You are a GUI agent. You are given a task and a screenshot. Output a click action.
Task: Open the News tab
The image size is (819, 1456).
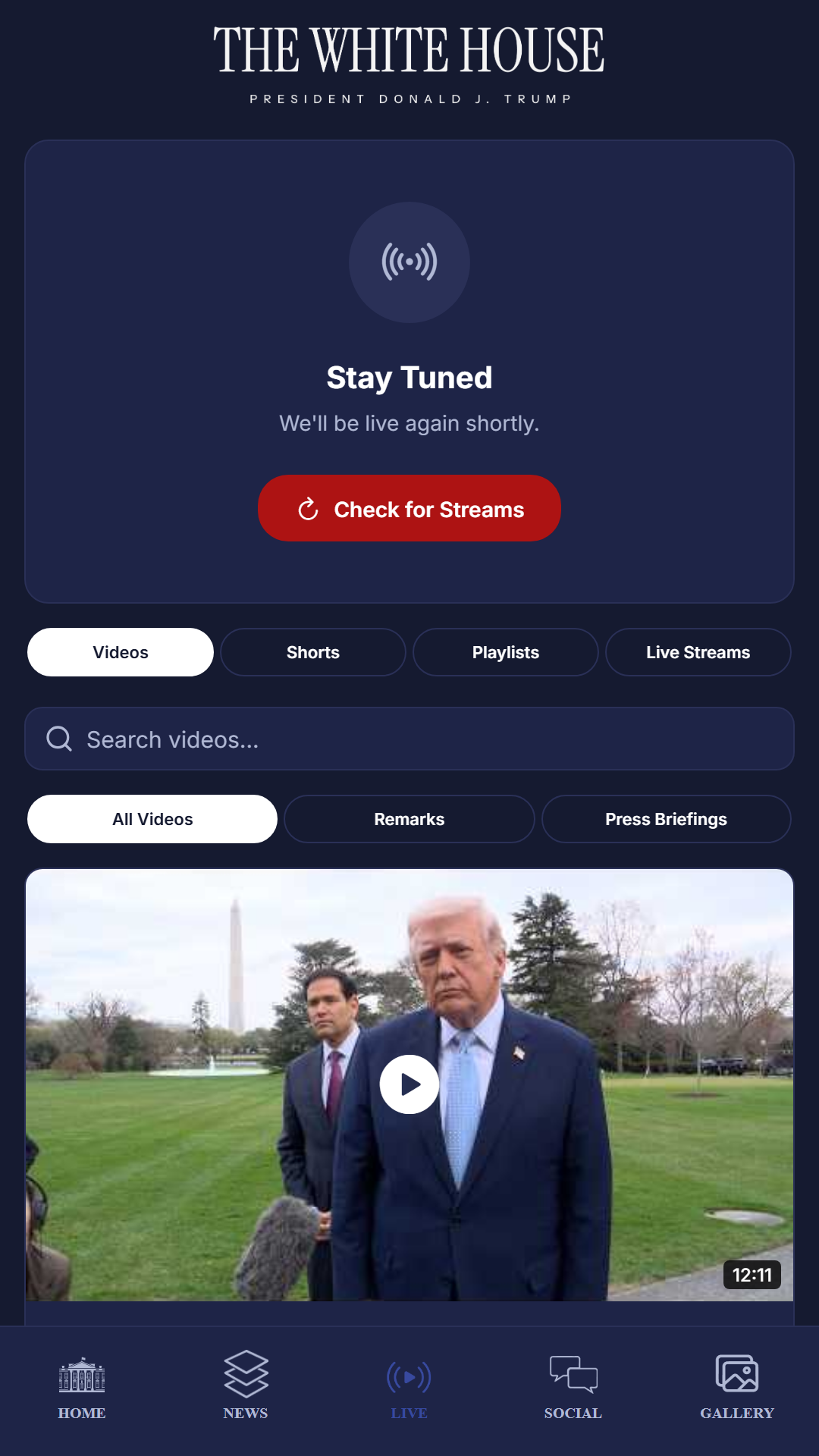(246, 1388)
